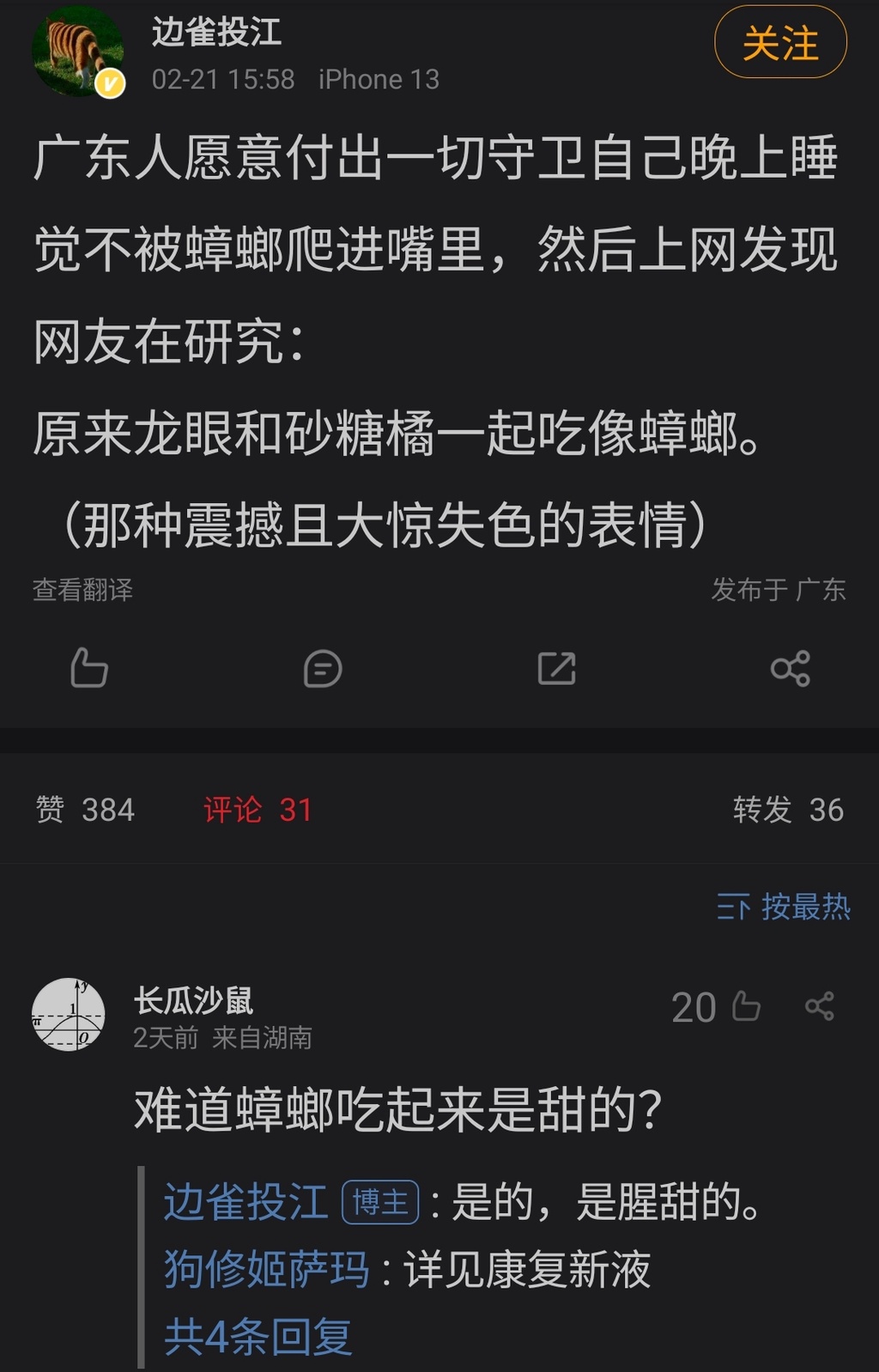Viewport: 879px width, 1372px height.
Task: Share the main post
Action: click(790, 668)
